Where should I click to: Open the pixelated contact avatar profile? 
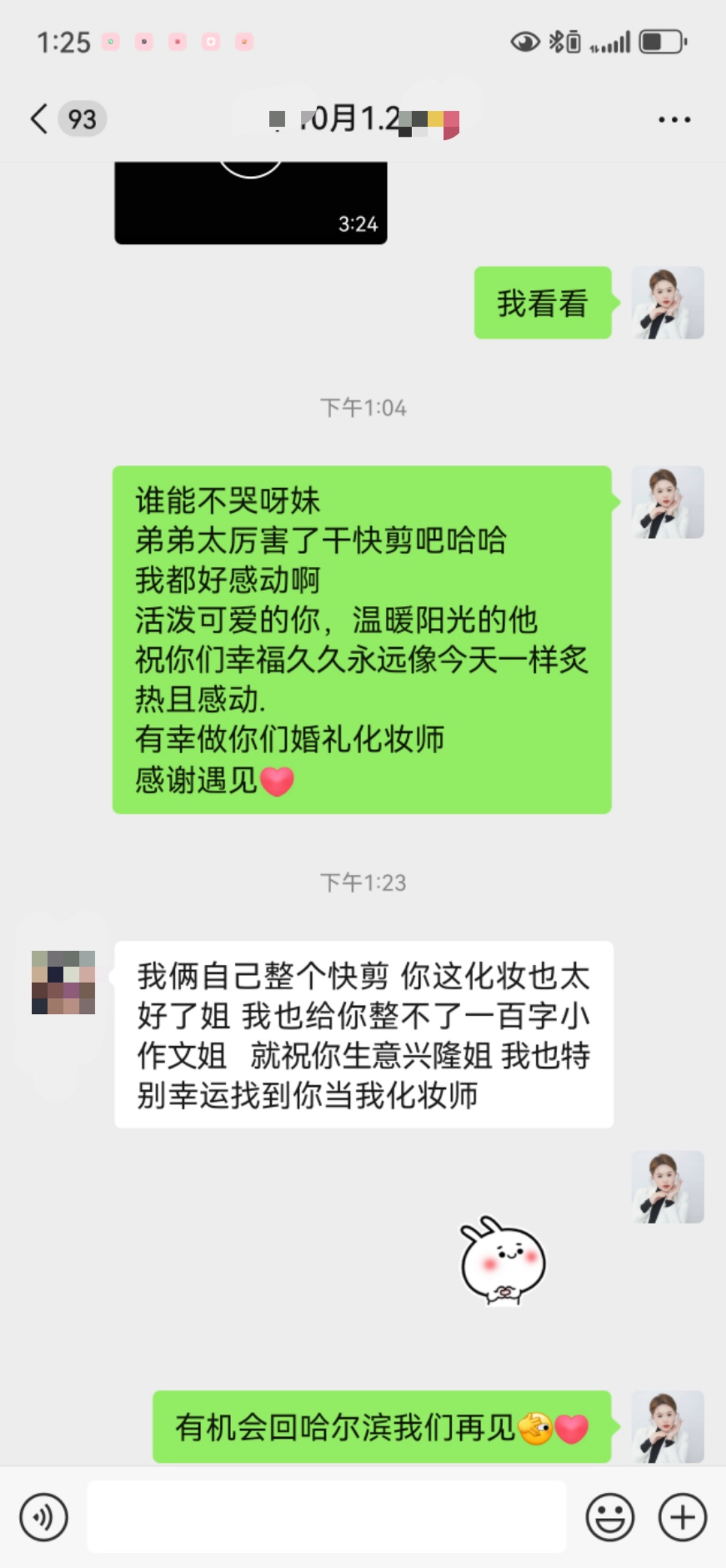(63, 982)
